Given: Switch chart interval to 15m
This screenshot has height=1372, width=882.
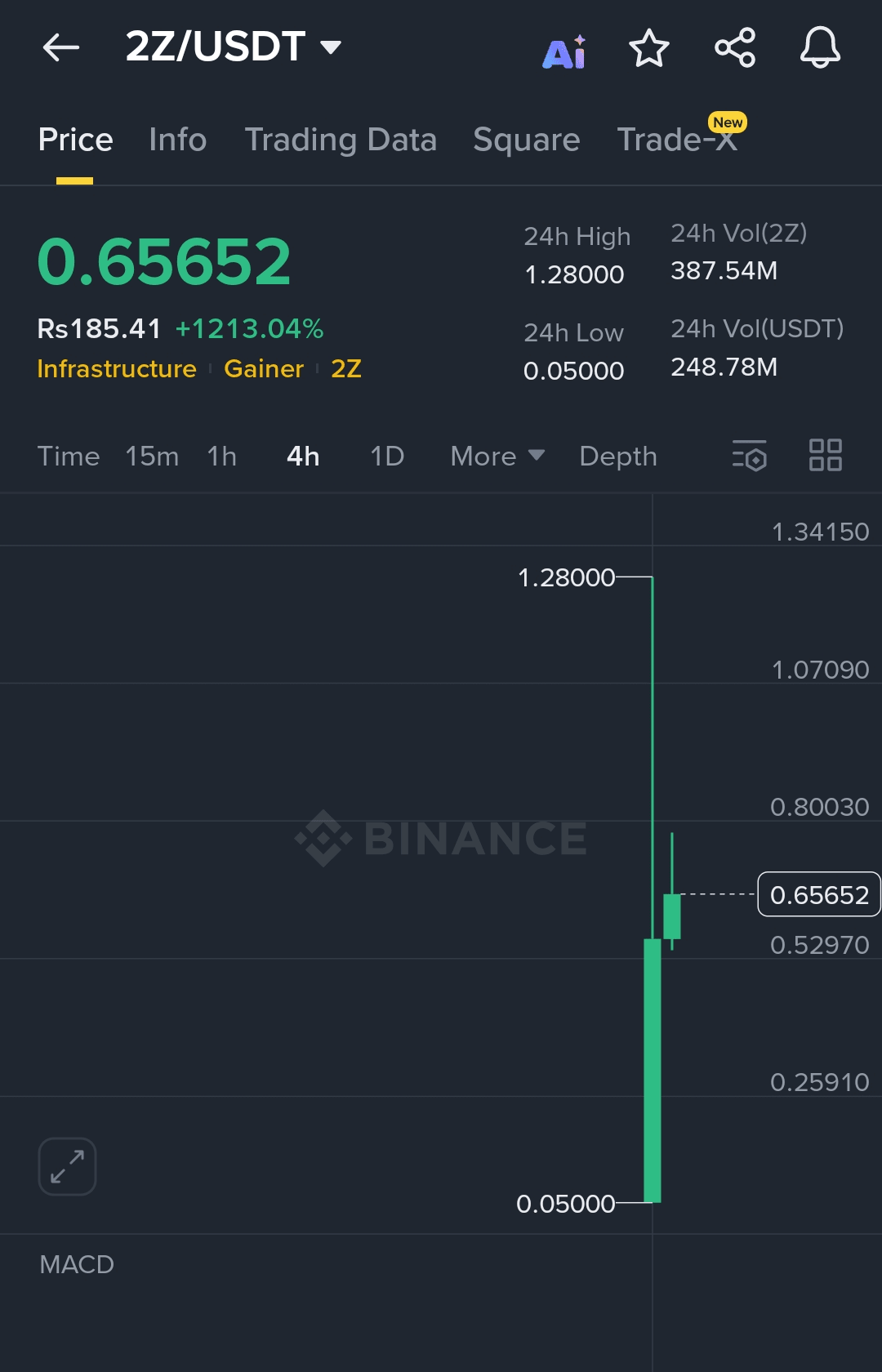Looking at the screenshot, I should (152, 457).
